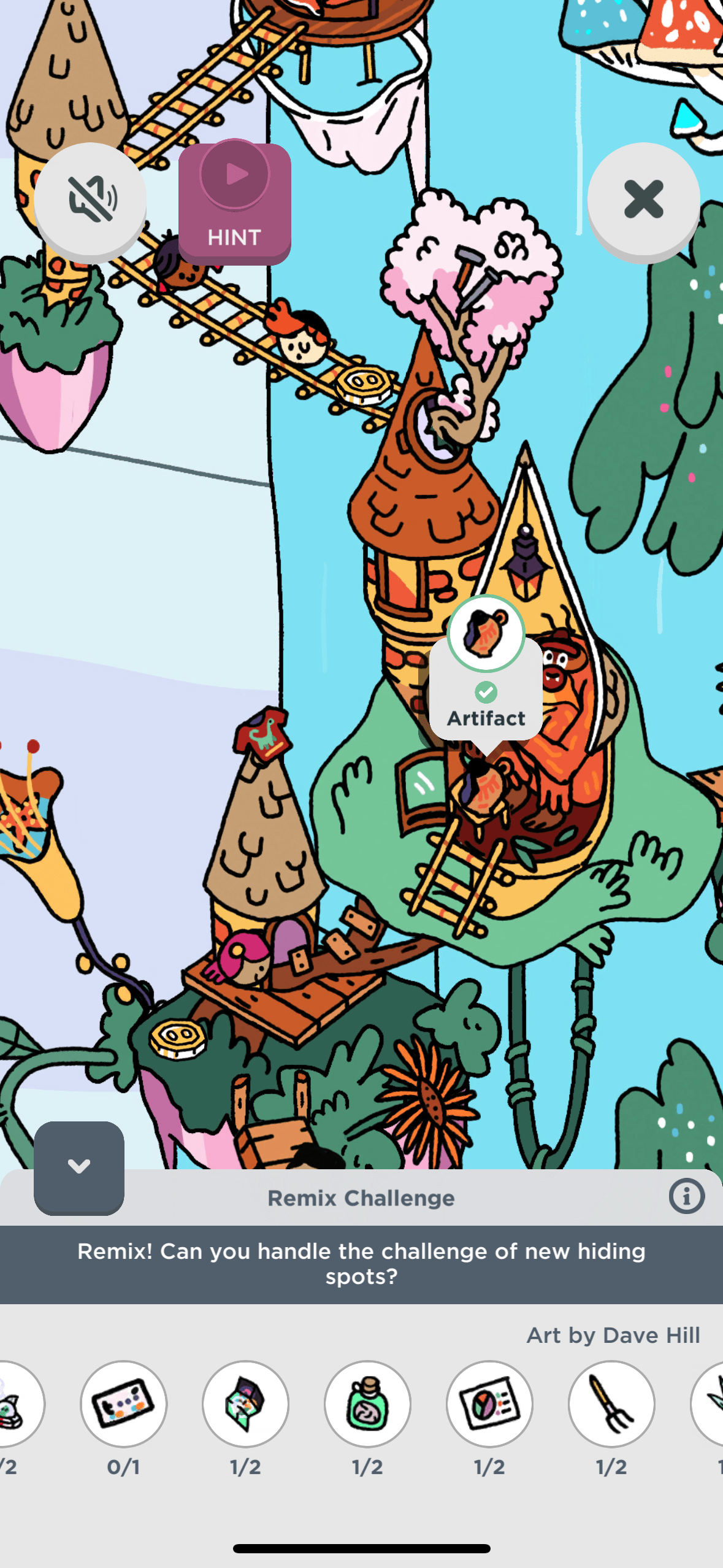This screenshot has height=1568, width=723.
Task: Open the Remix Challenge info icon
Action: 686,1196
